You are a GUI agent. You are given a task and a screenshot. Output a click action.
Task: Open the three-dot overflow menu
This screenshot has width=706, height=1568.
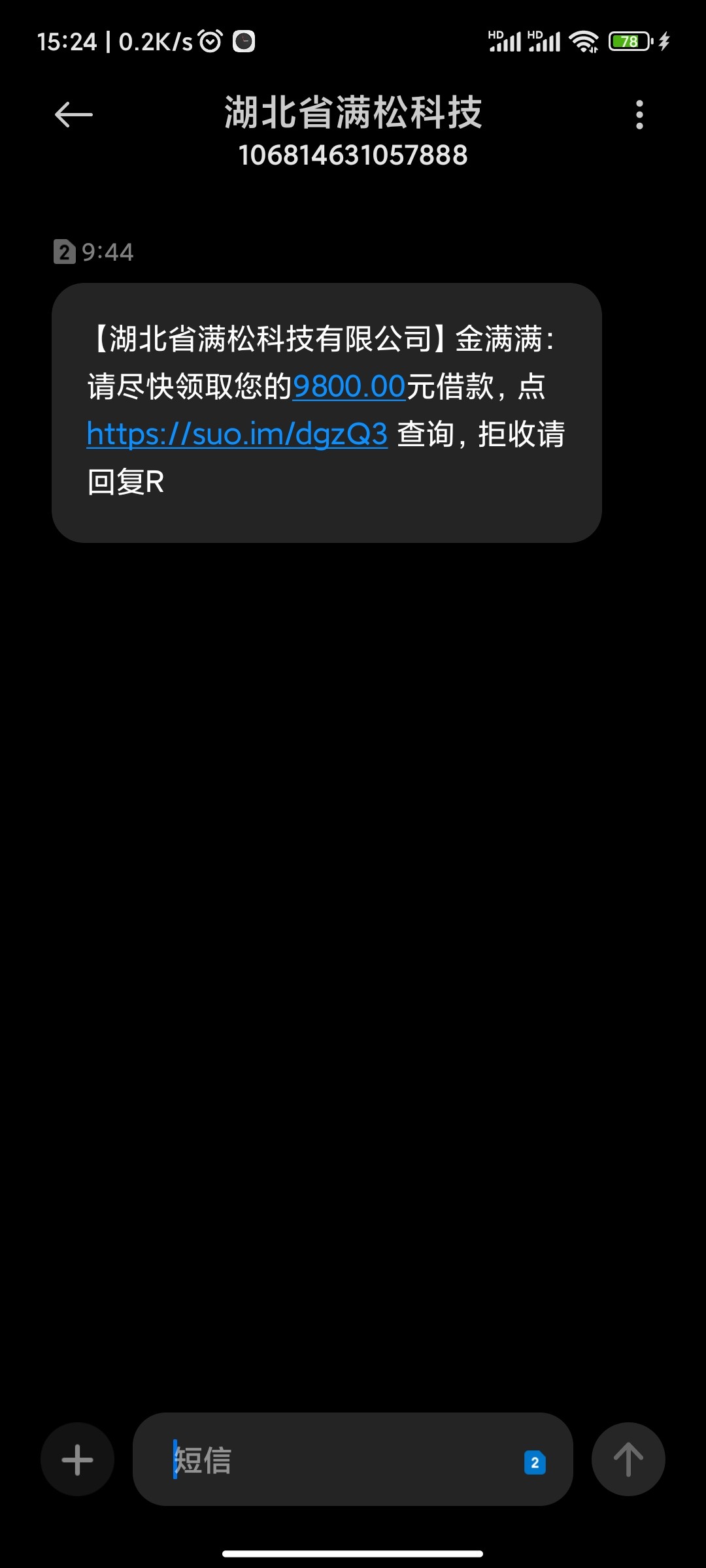(639, 115)
